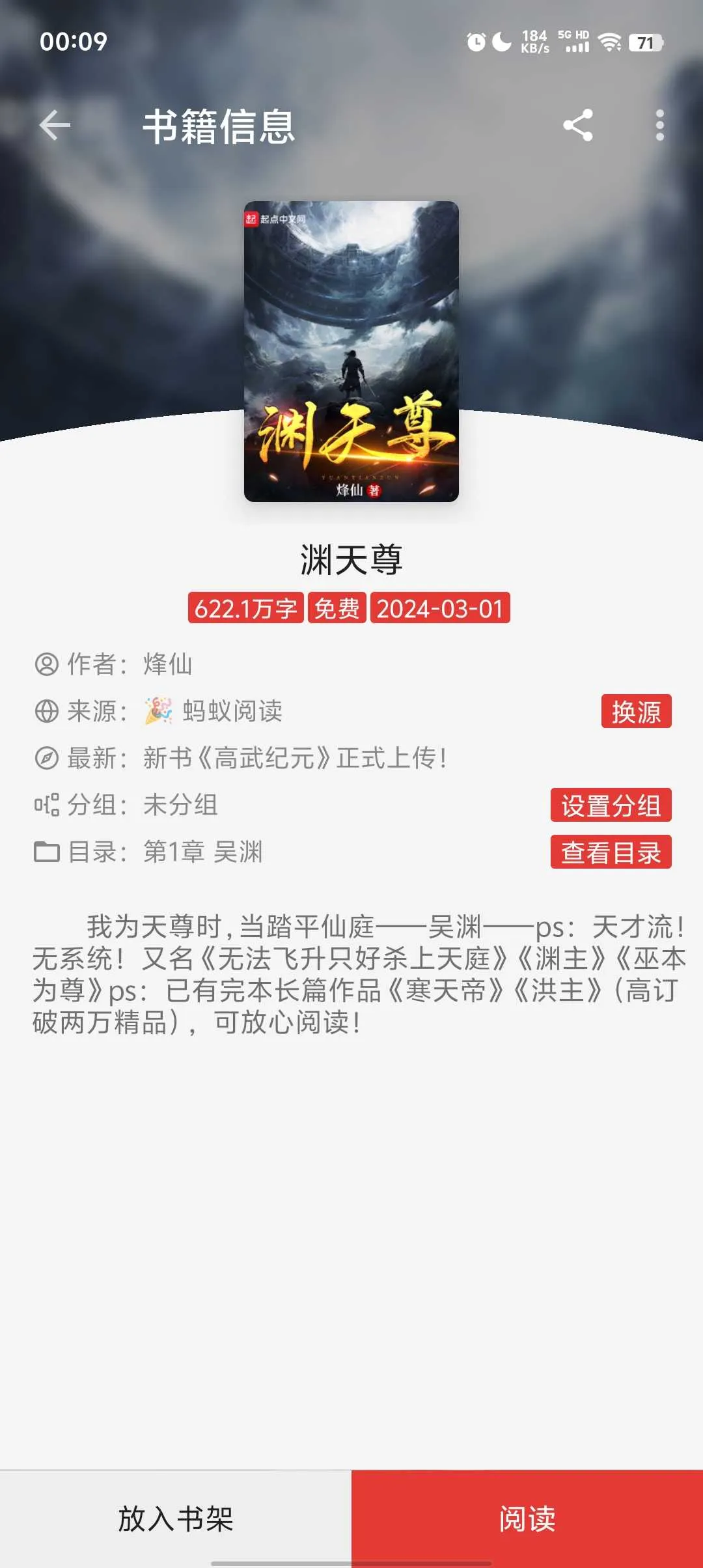Open author 烽仙 row
The image size is (703, 1568).
pyautogui.click(x=167, y=664)
